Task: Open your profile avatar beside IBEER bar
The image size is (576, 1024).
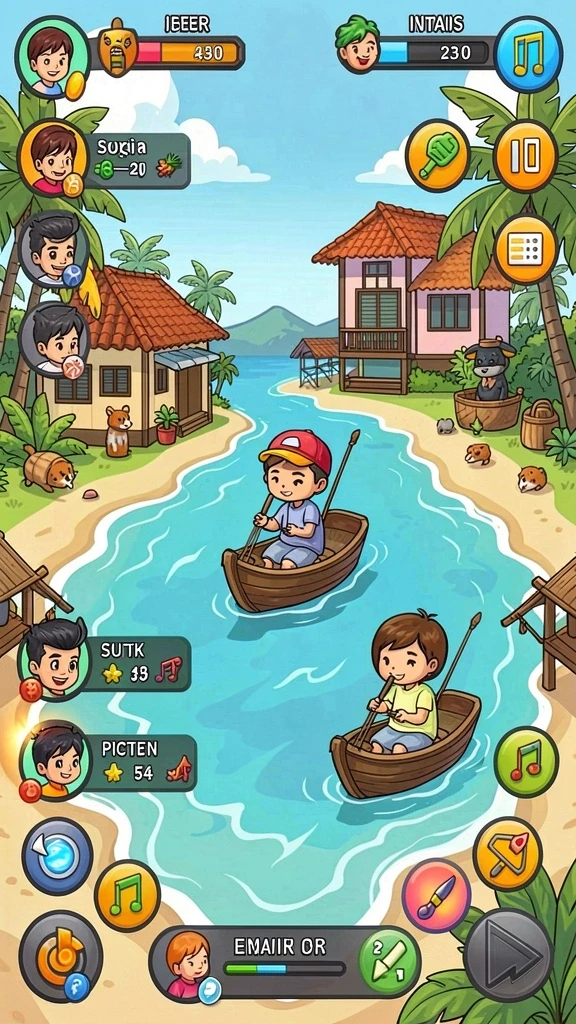Action: tap(52, 54)
